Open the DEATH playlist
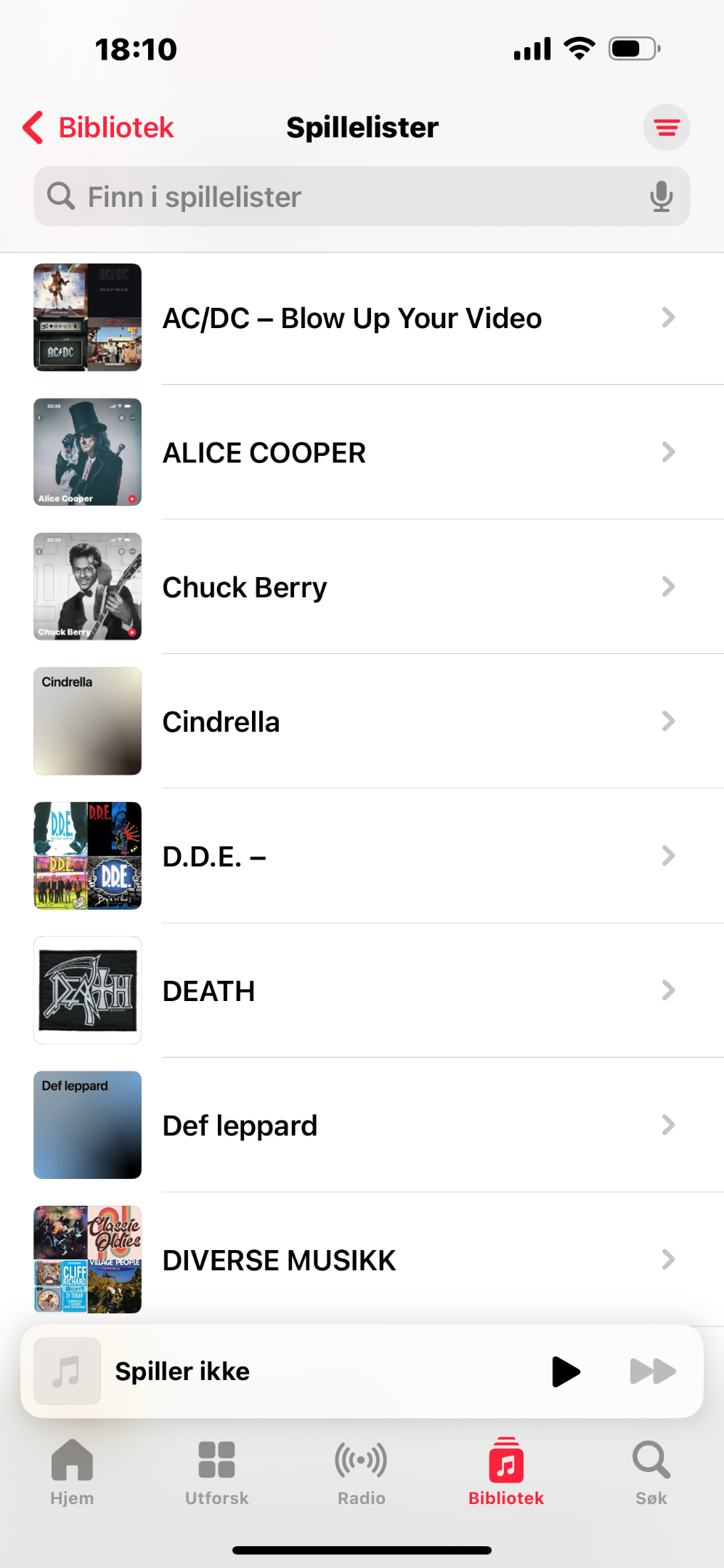Viewport: 724px width, 1568px height. (x=362, y=990)
